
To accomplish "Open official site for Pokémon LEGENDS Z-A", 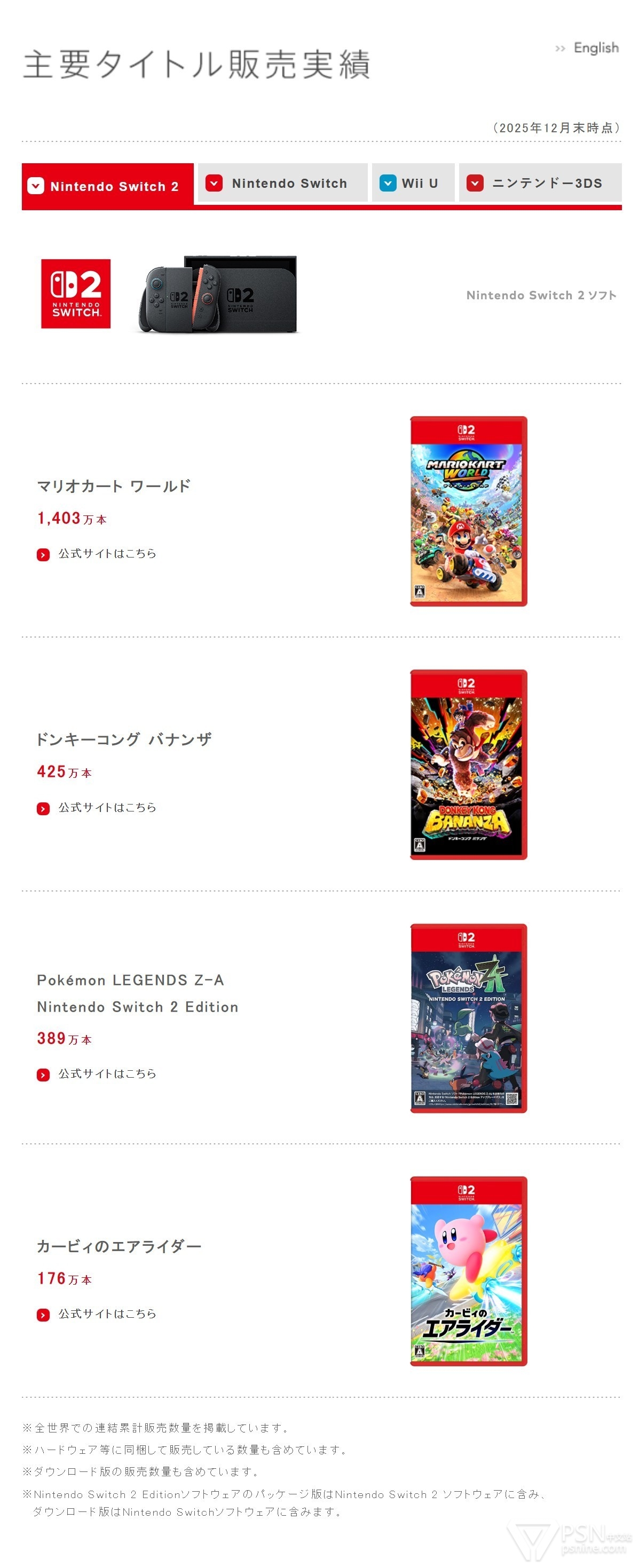I will click(x=107, y=1074).
